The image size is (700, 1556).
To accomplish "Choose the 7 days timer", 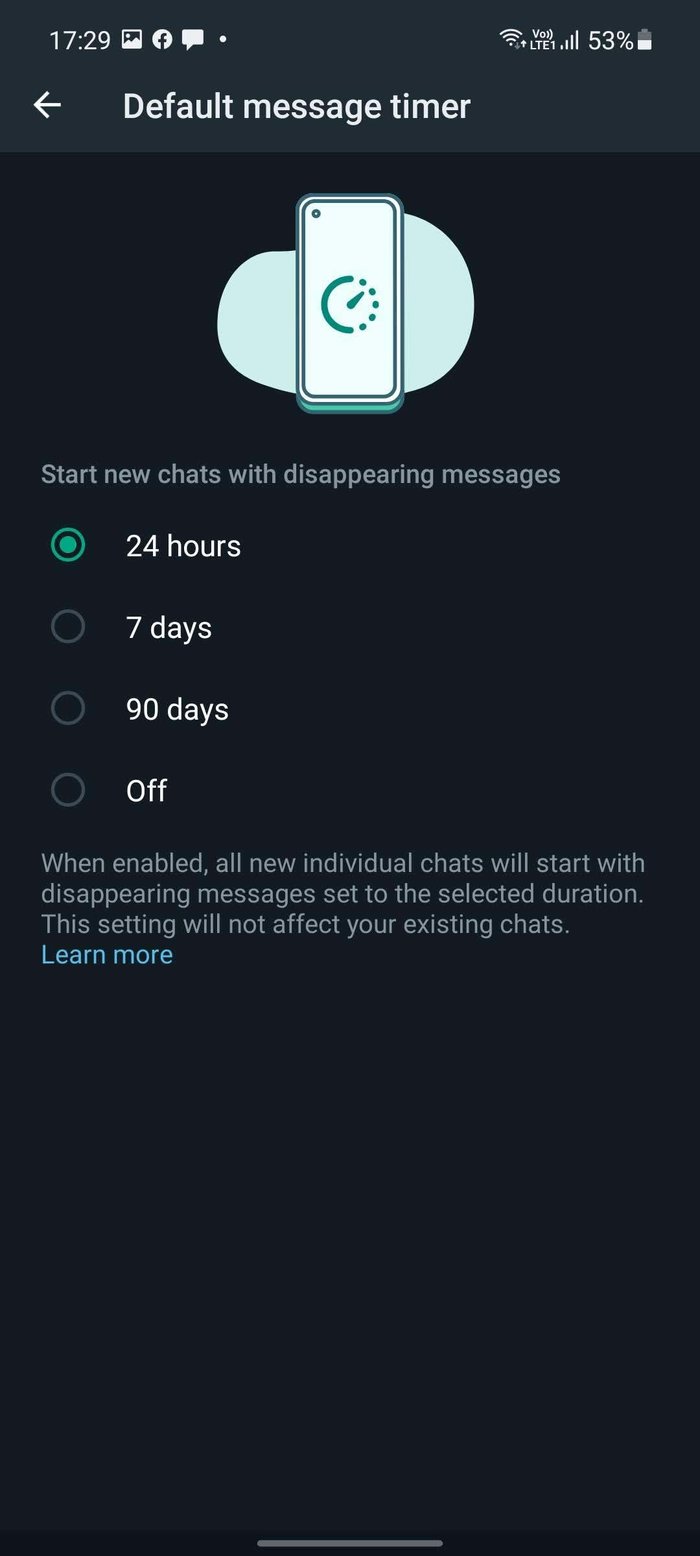I will (350, 627).
